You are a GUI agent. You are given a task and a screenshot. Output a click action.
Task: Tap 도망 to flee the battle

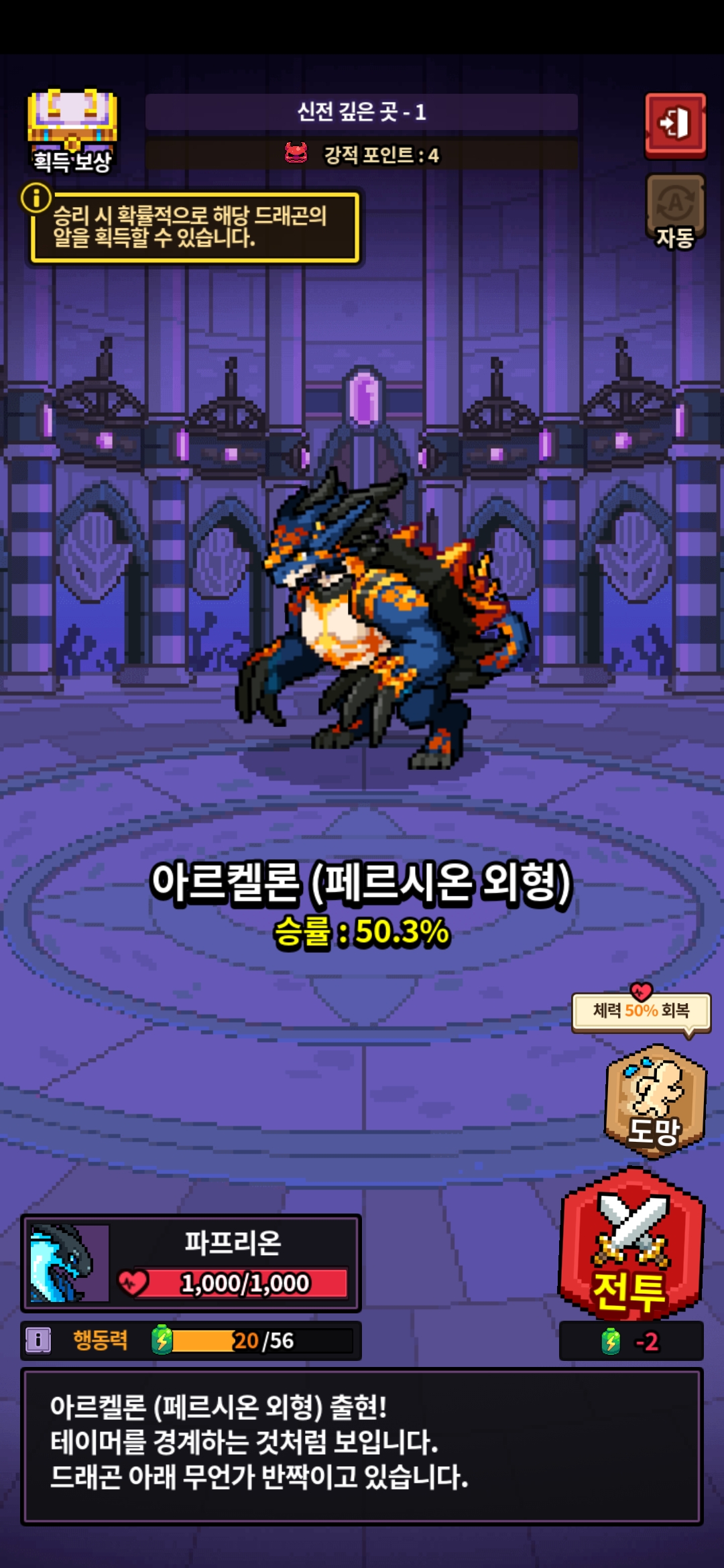coord(655,1102)
